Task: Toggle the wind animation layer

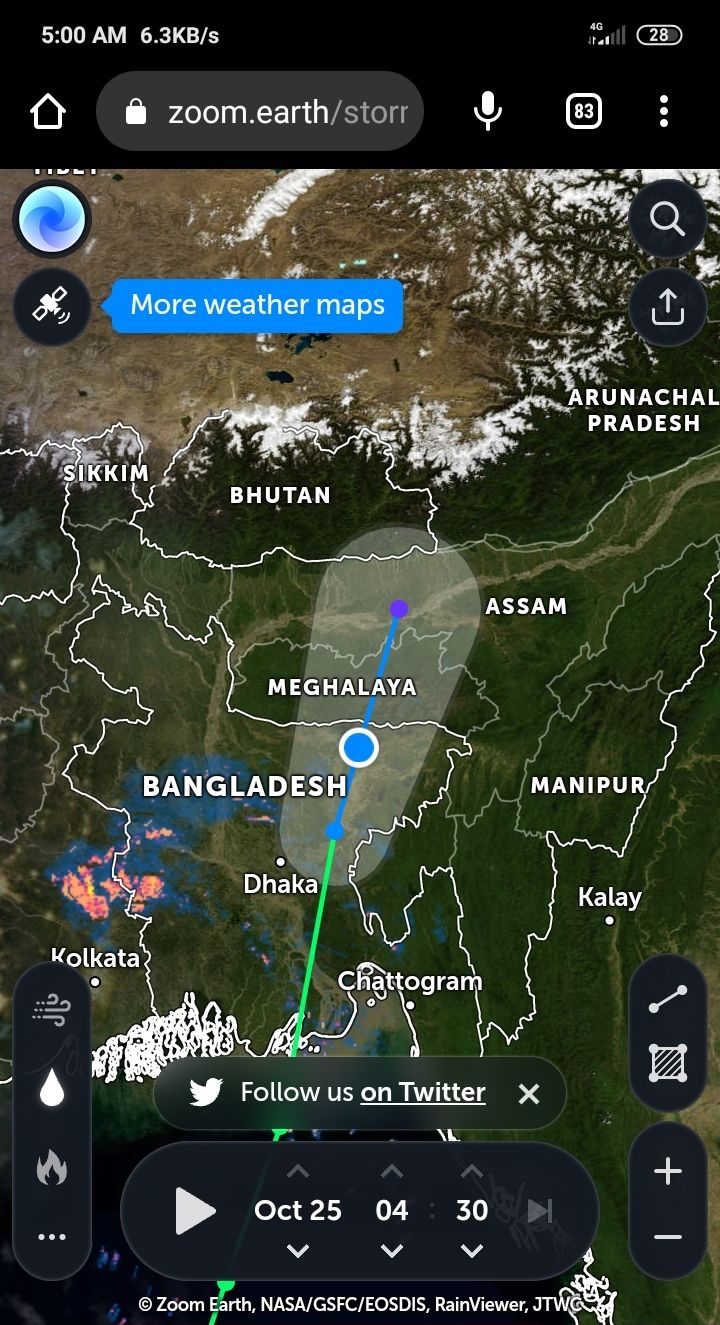Action: [52, 1011]
